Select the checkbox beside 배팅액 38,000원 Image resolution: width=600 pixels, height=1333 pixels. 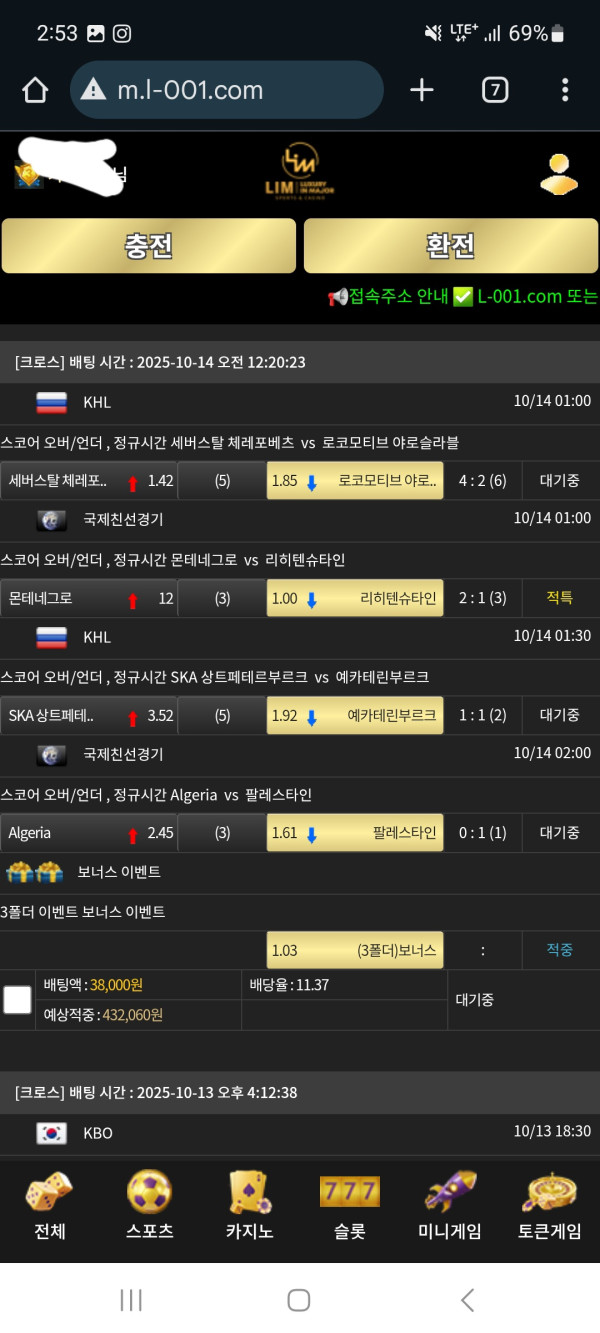[17, 999]
